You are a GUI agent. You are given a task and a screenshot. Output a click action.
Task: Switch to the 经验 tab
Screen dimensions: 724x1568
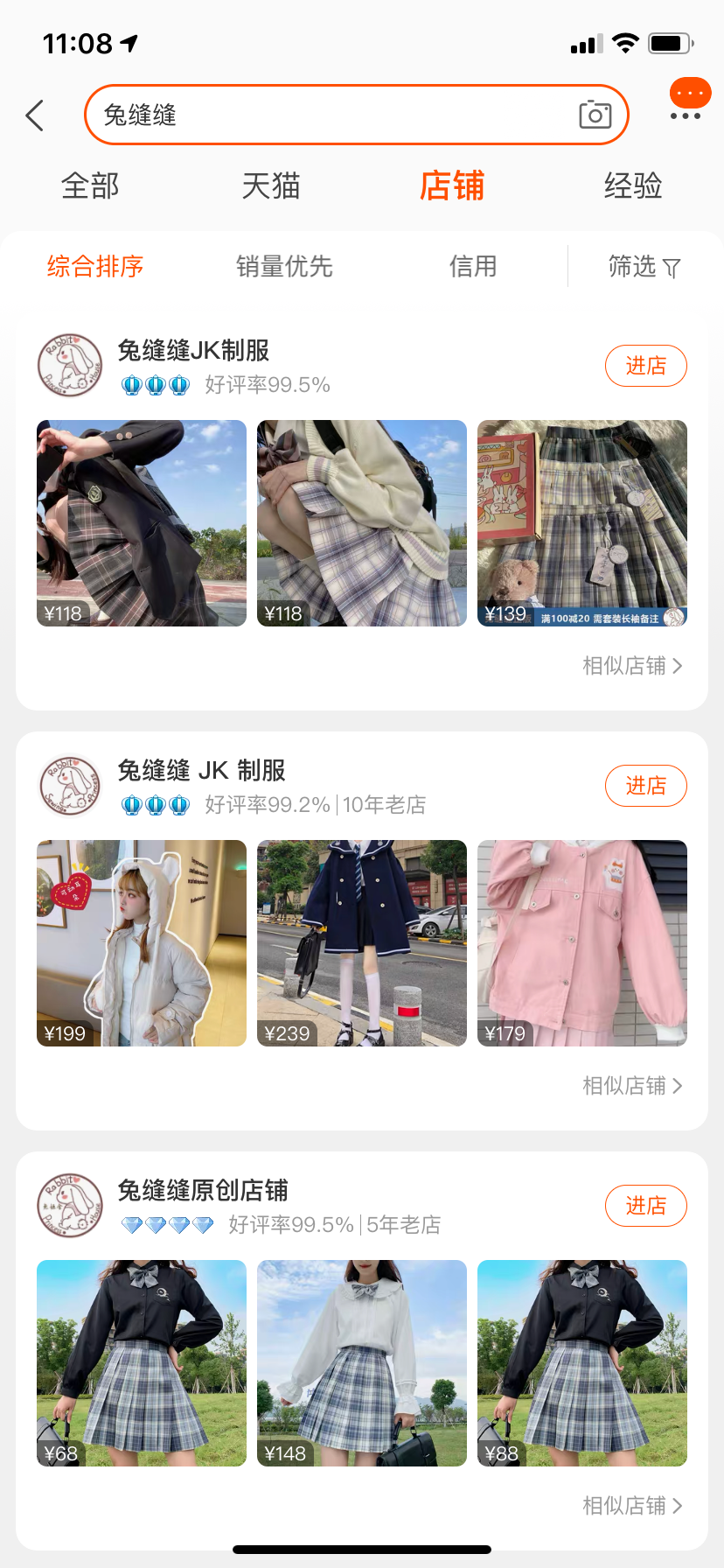[x=633, y=185]
